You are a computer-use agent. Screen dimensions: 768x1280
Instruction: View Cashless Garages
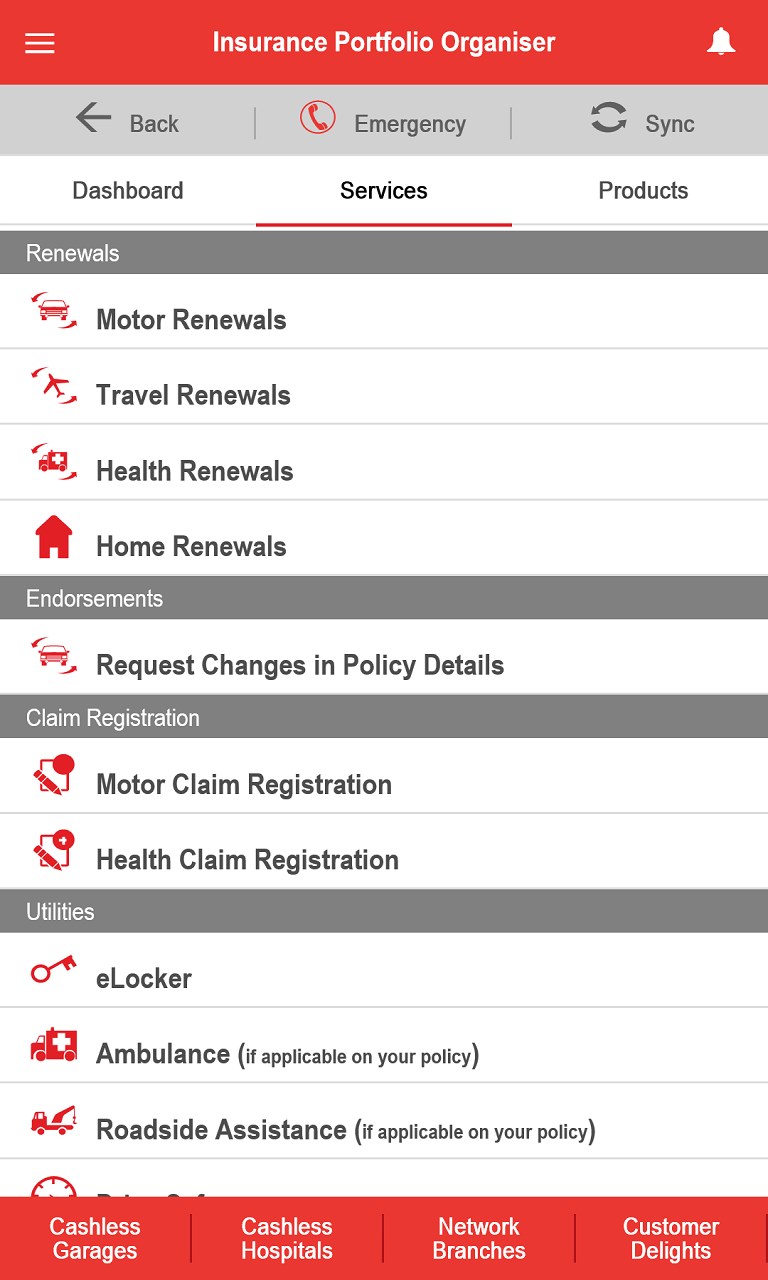(x=95, y=1239)
